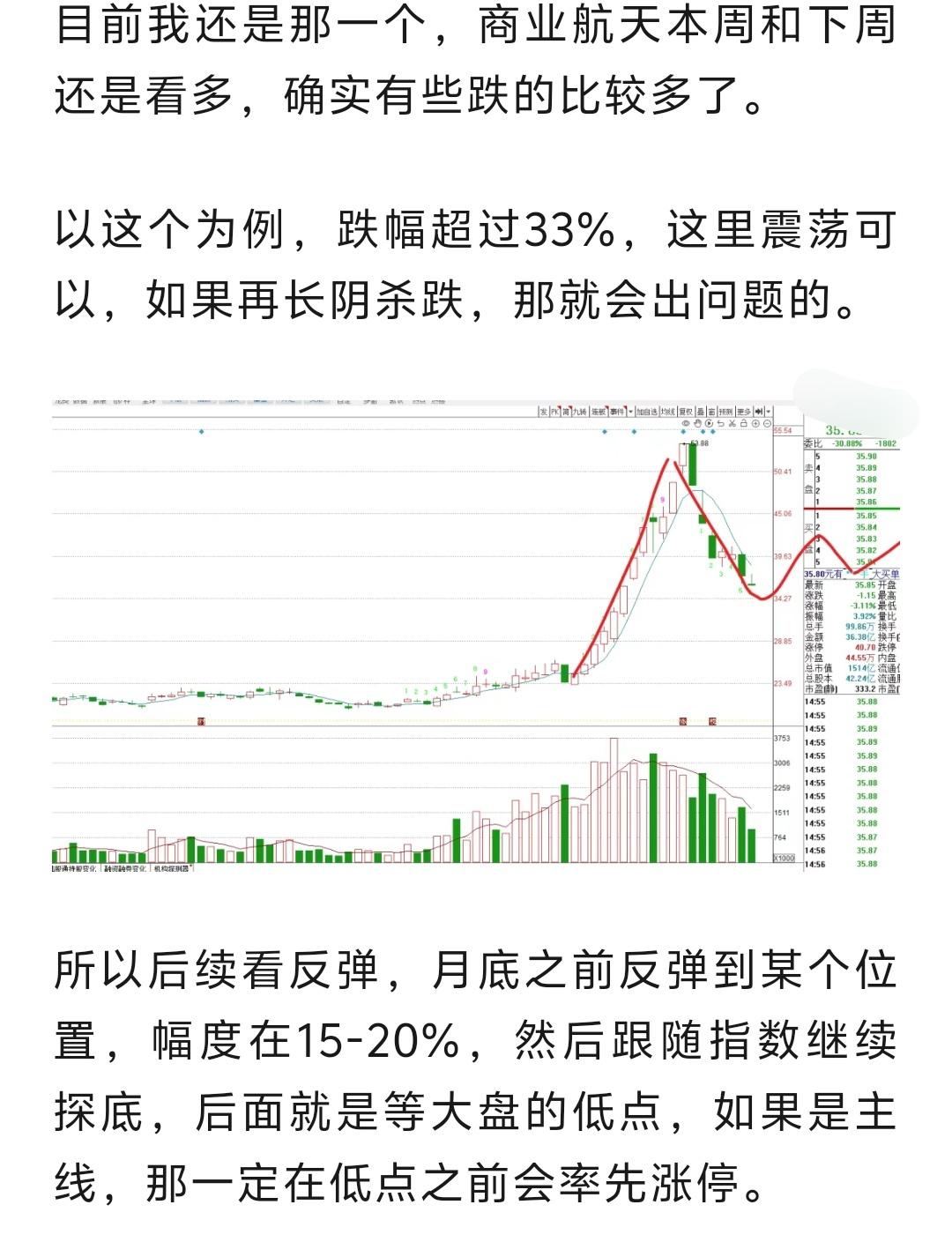
Task: Enable the 九转 nine-turn indicator
Action: pos(578,411)
